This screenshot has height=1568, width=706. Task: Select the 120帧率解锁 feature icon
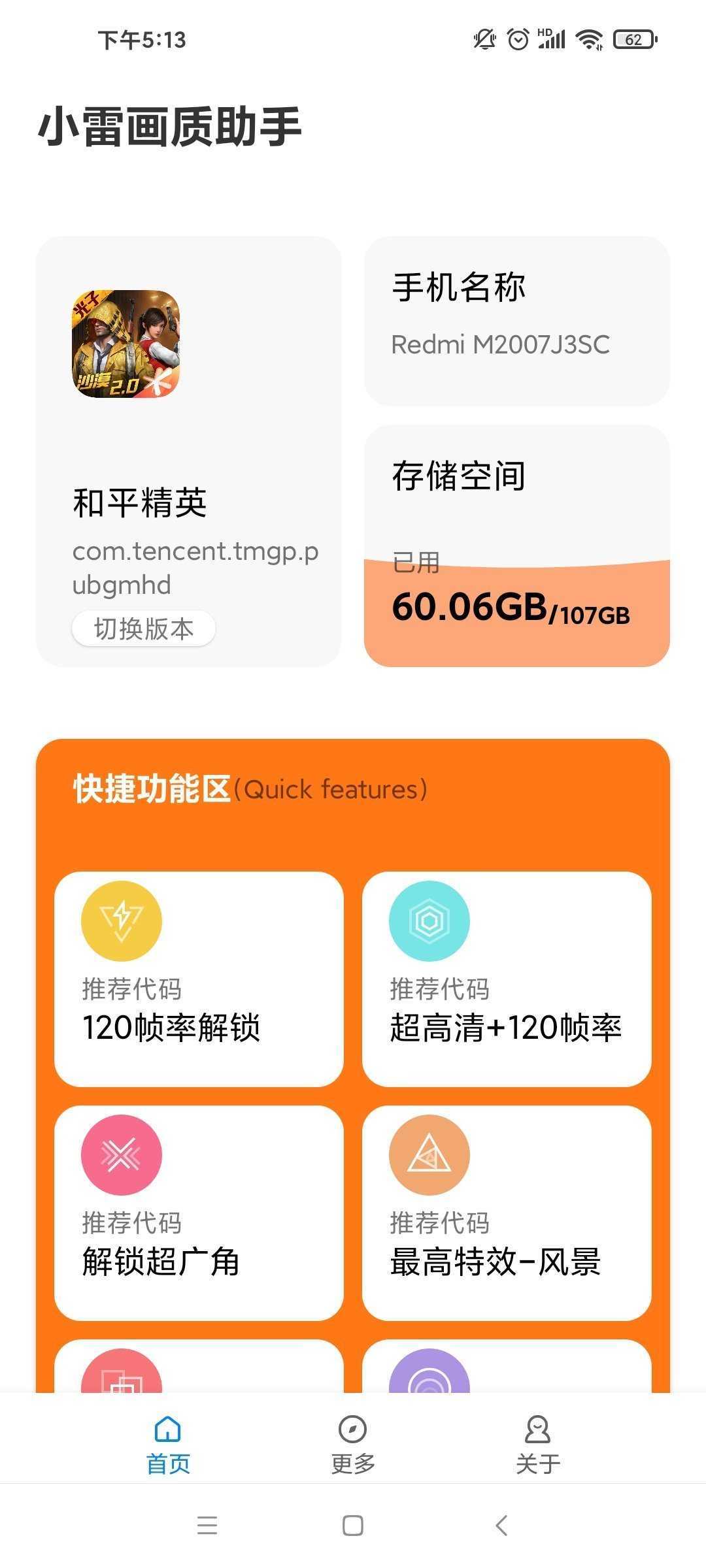click(x=121, y=920)
